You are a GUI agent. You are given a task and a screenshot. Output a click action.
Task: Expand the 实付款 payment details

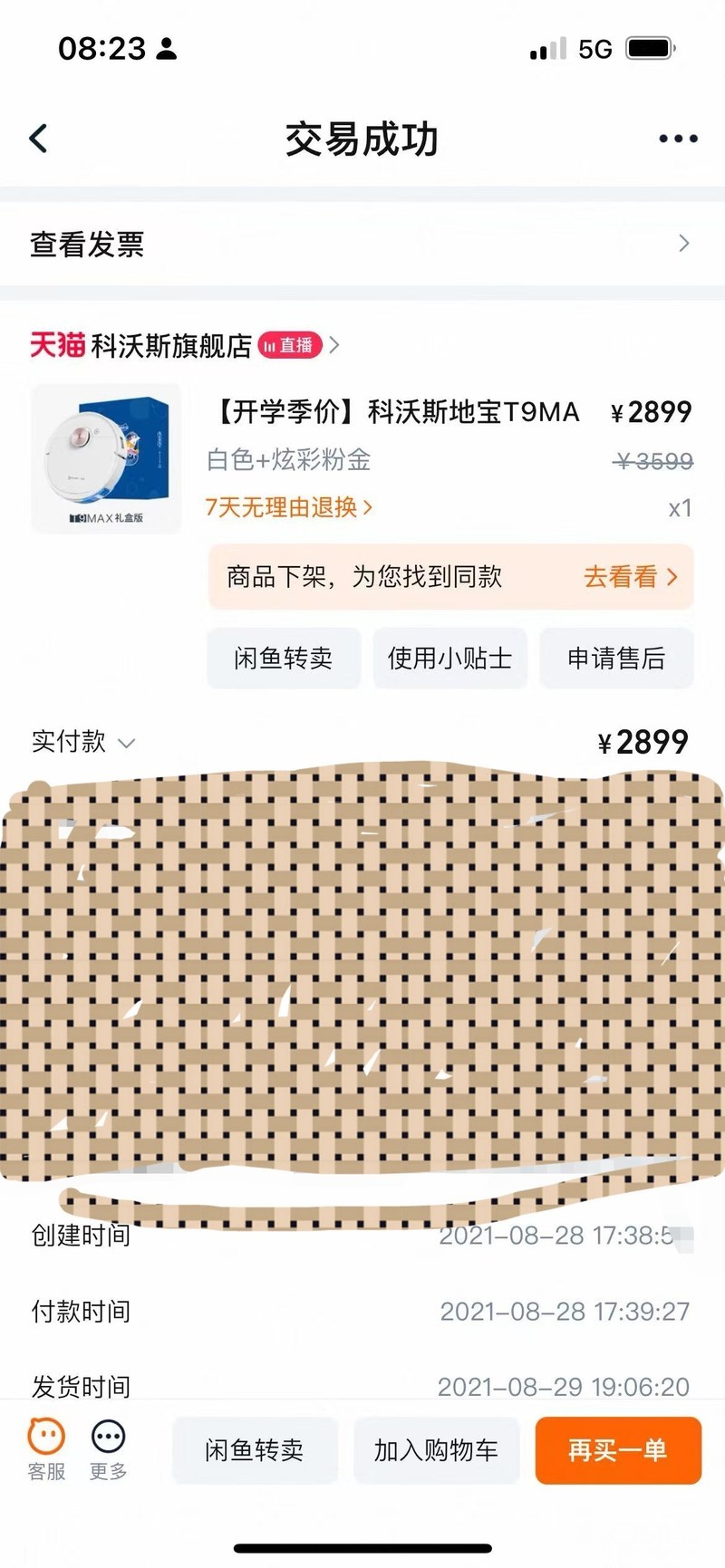pos(83,742)
